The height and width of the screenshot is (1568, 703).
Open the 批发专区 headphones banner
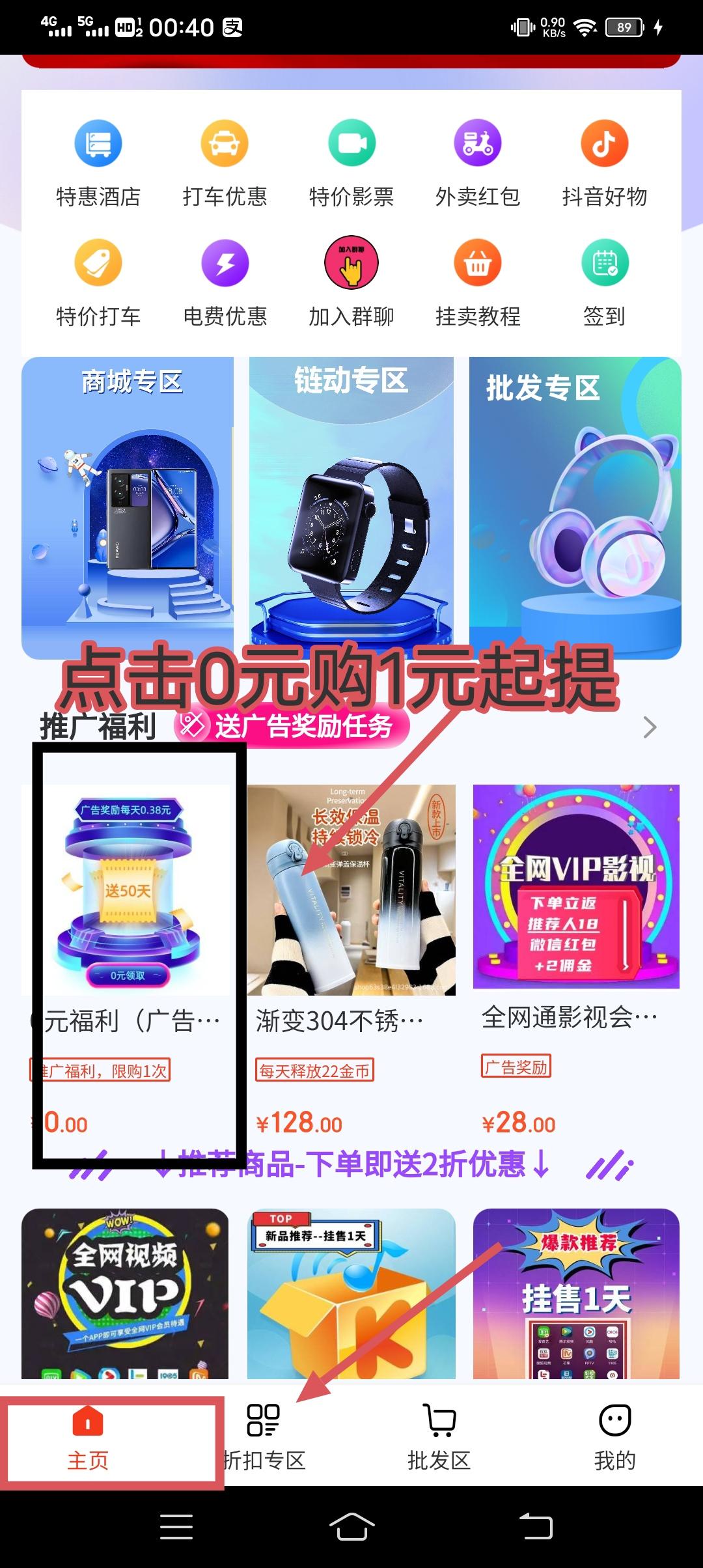(x=575, y=508)
